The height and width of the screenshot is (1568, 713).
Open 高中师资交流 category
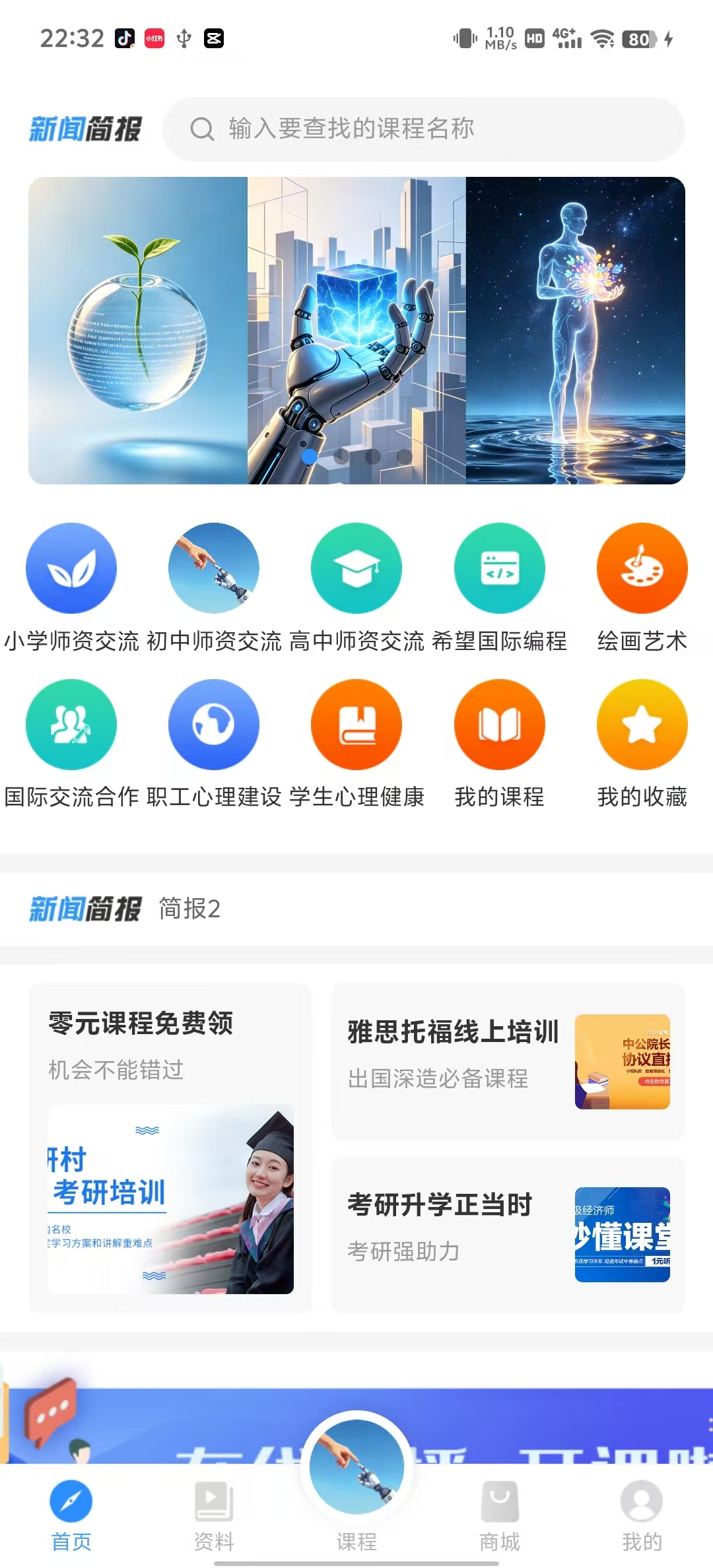pos(356,589)
